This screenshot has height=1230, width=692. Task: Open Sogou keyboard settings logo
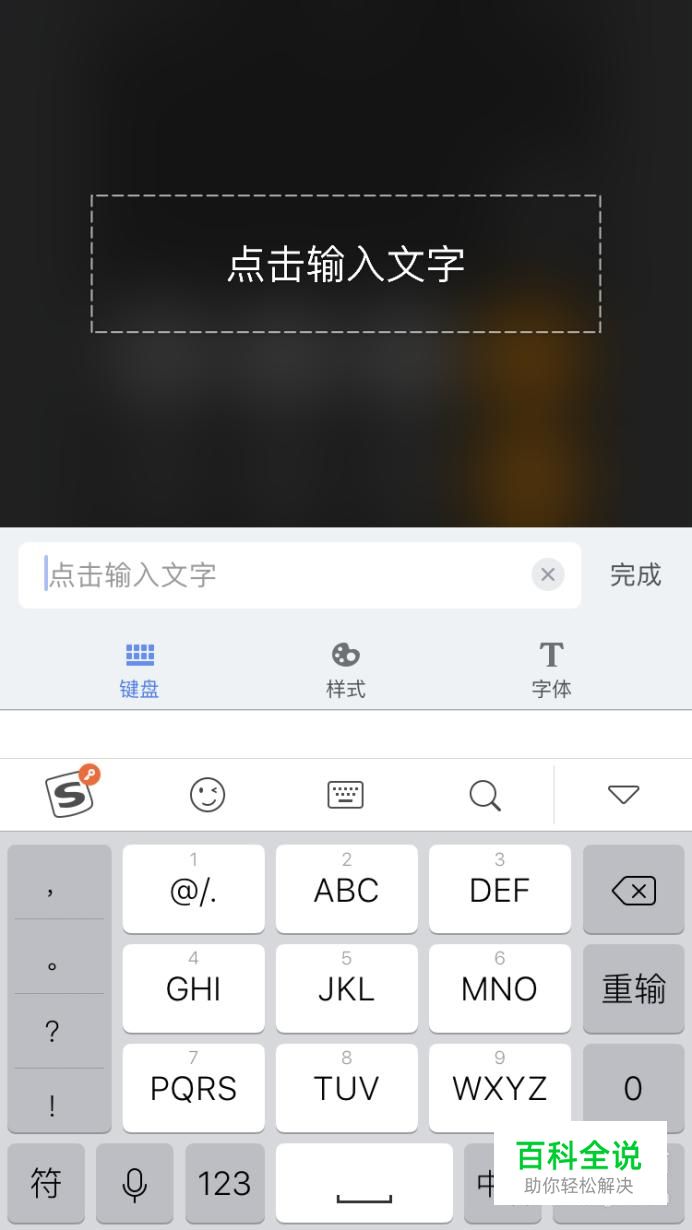click(72, 792)
